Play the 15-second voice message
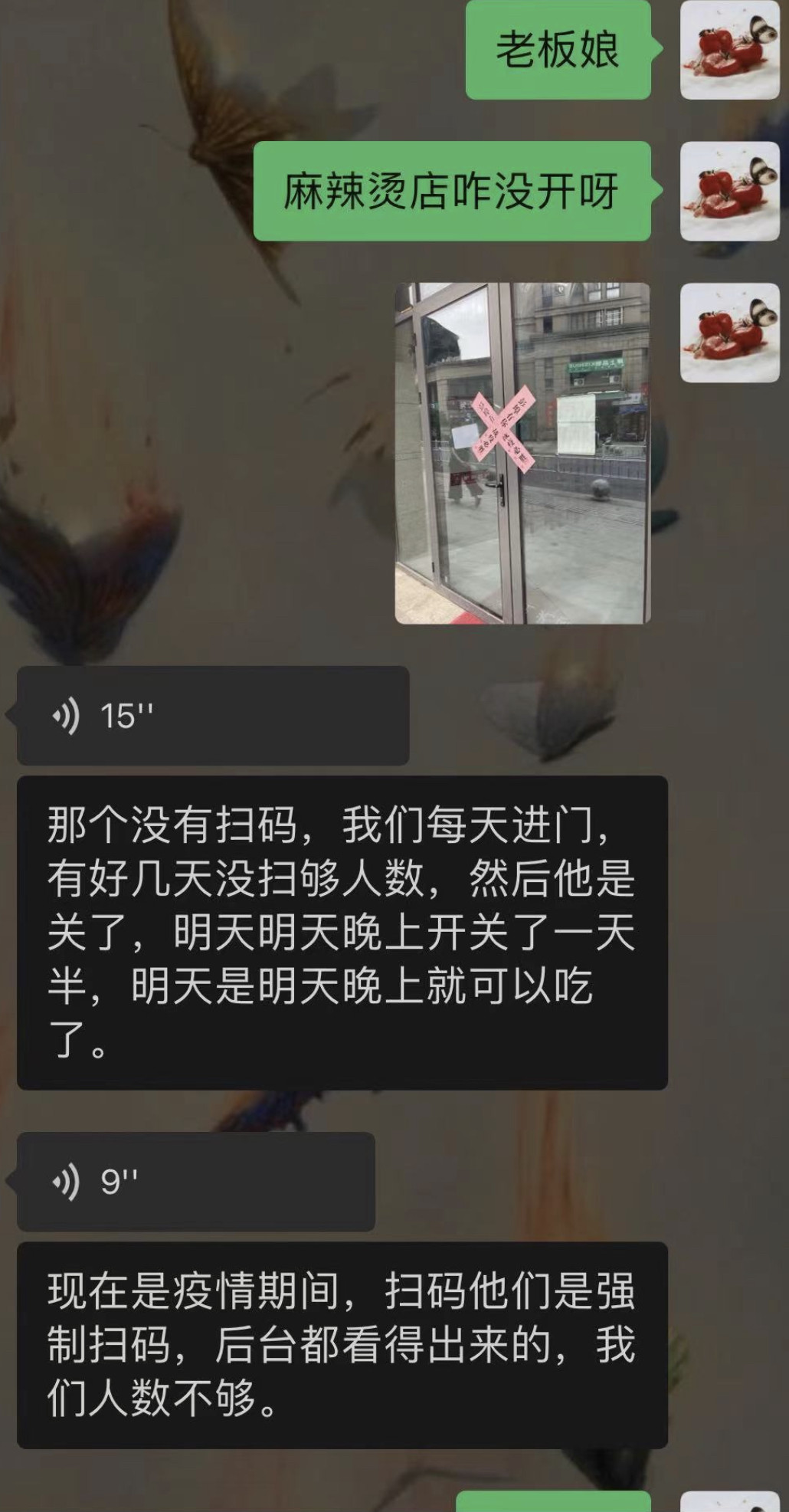 212,716
